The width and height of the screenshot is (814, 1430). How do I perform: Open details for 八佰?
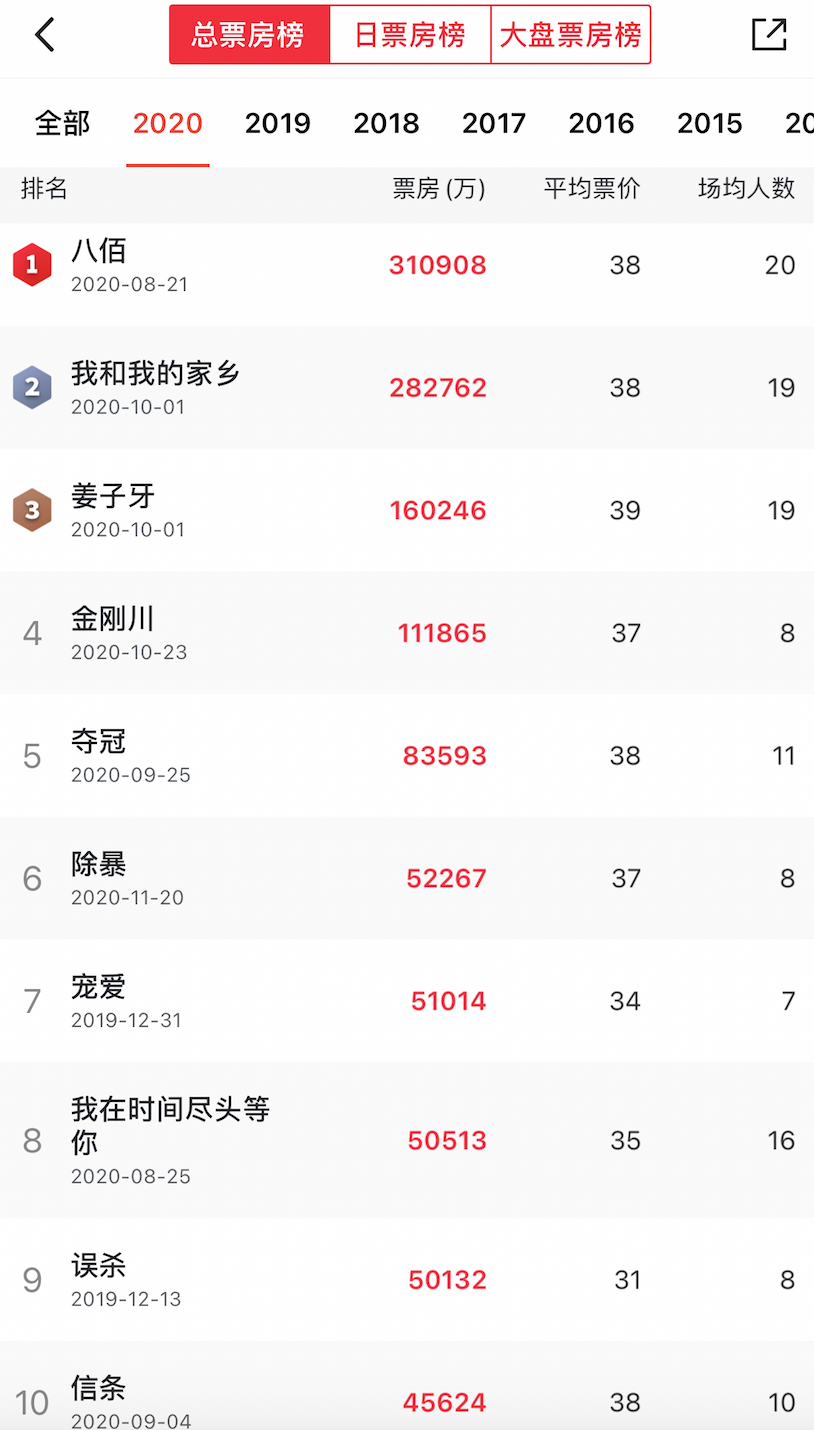tap(407, 265)
